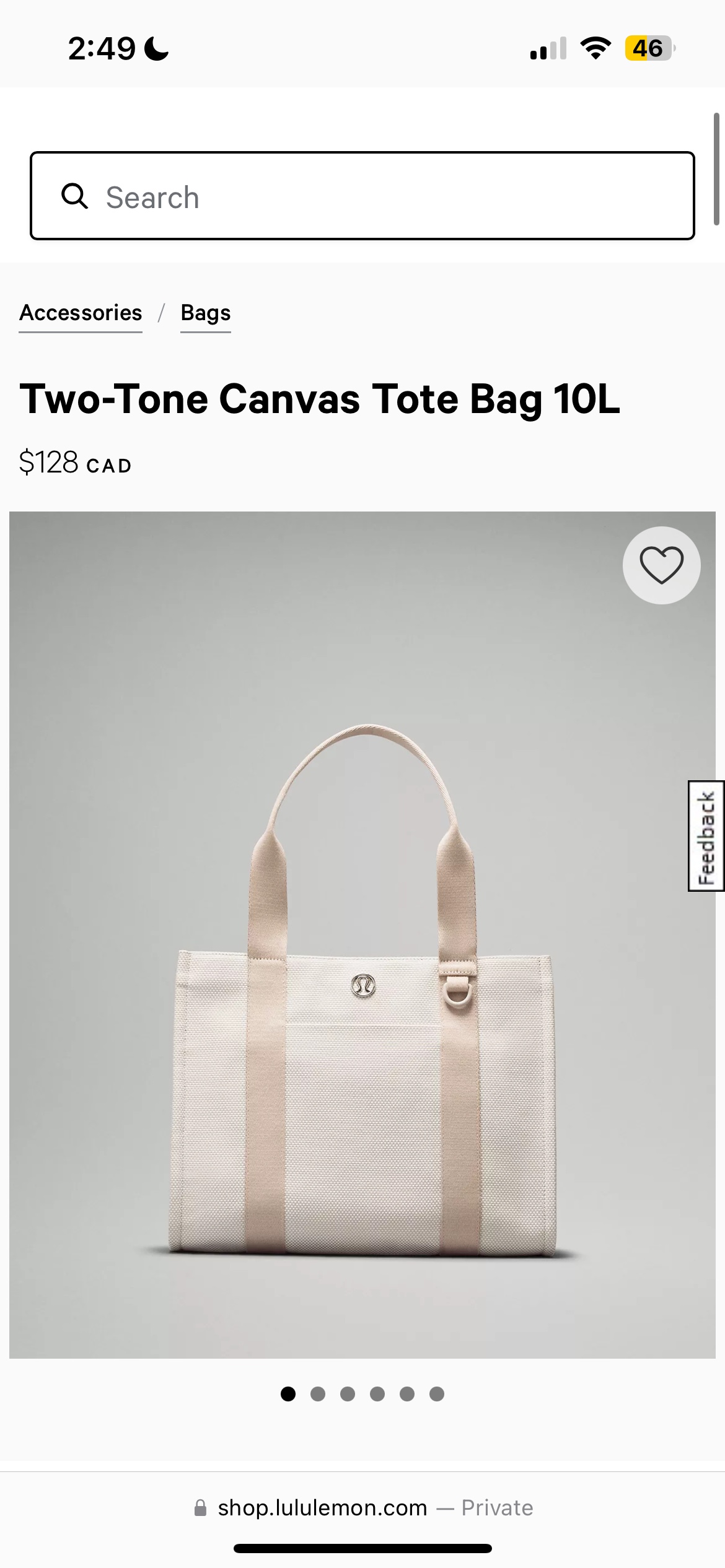Open the Feedback side tab
725x1568 pixels.
click(706, 836)
